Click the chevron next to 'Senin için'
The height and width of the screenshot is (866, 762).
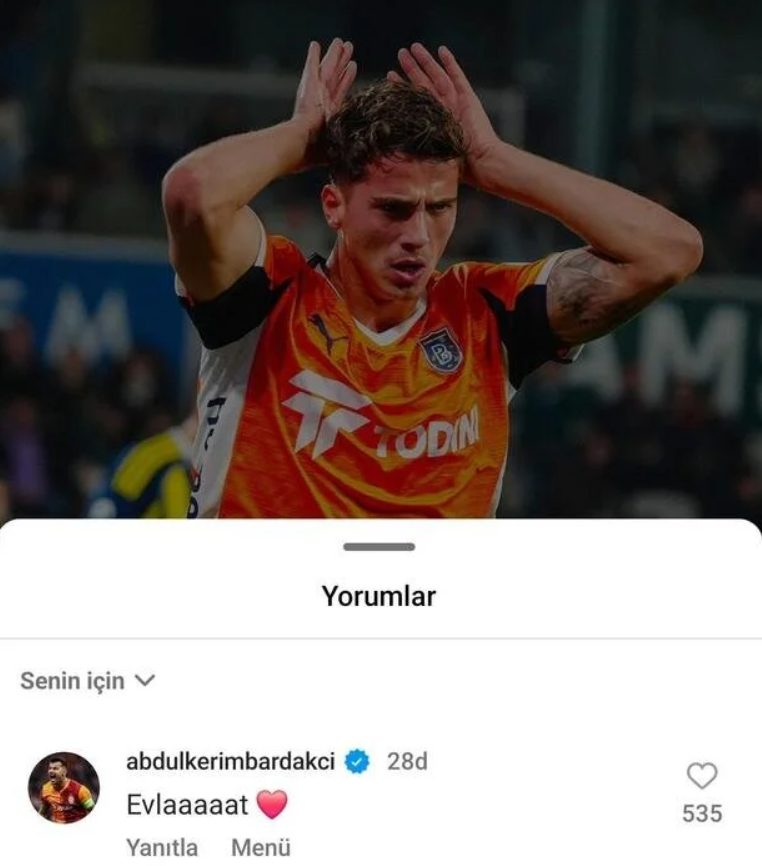pyautogui.click(x=144, y=681)
